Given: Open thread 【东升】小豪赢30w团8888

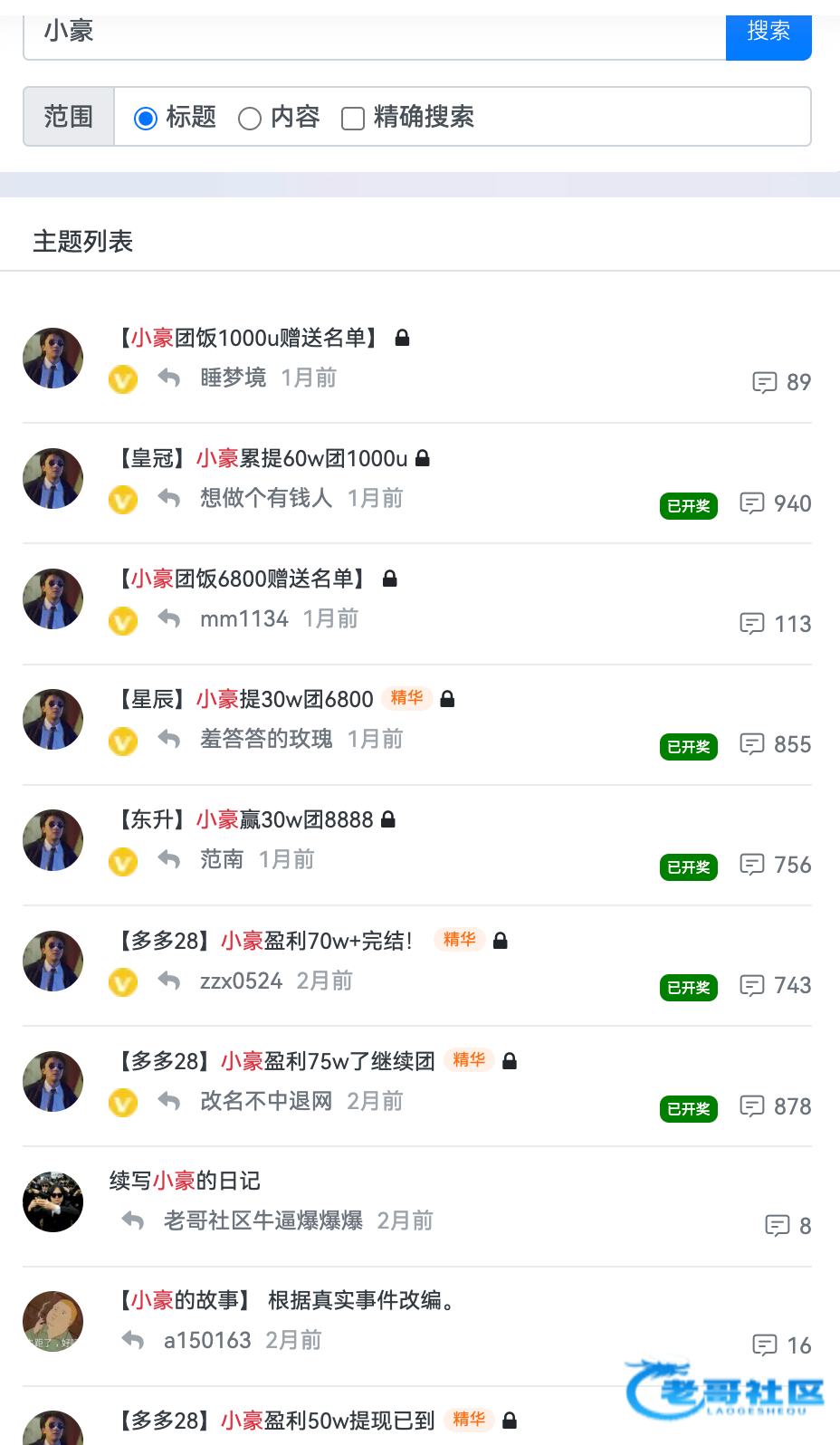Looking at the screenshot, I should pos(244,820).
